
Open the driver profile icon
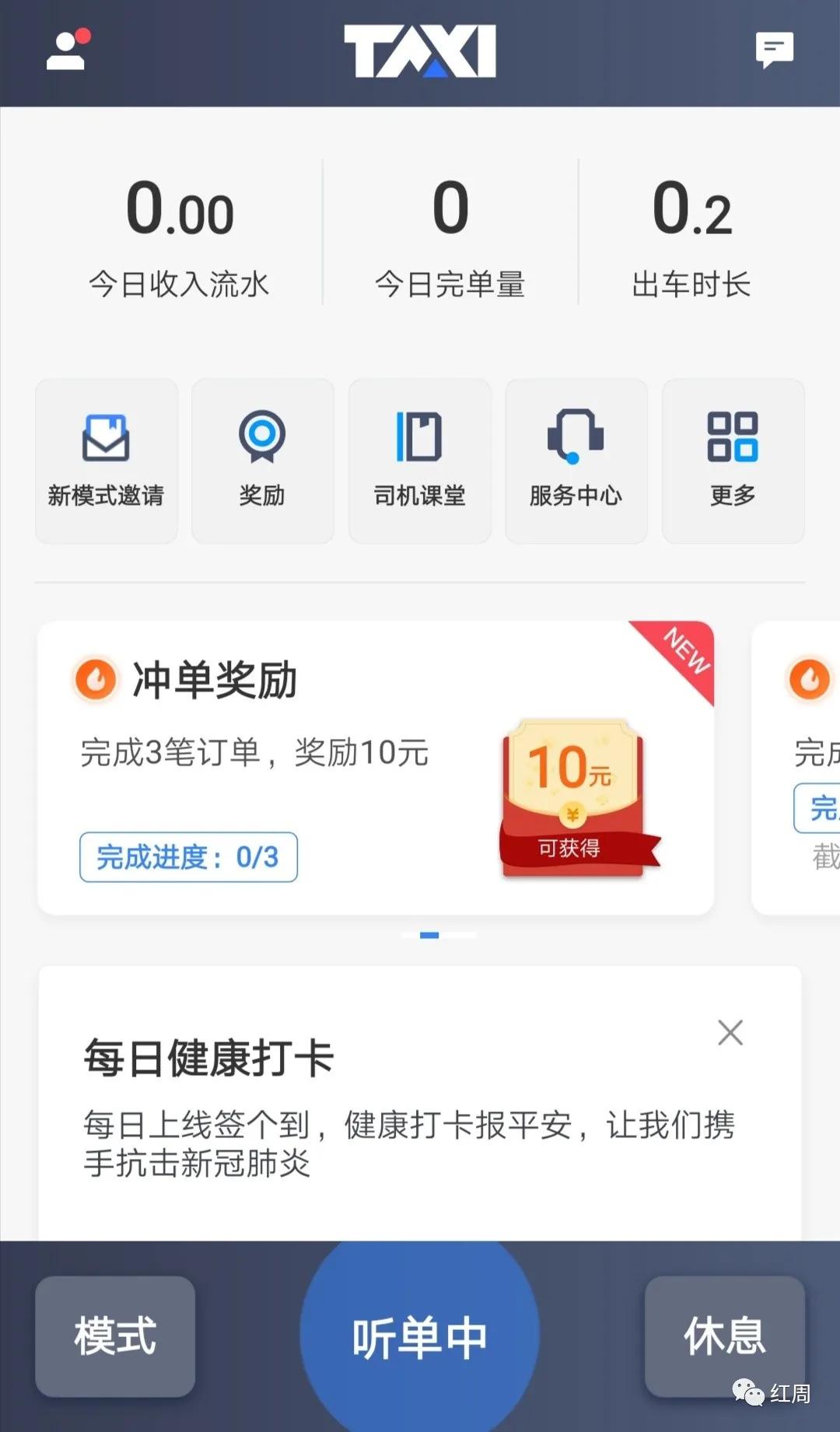point(66,51)
